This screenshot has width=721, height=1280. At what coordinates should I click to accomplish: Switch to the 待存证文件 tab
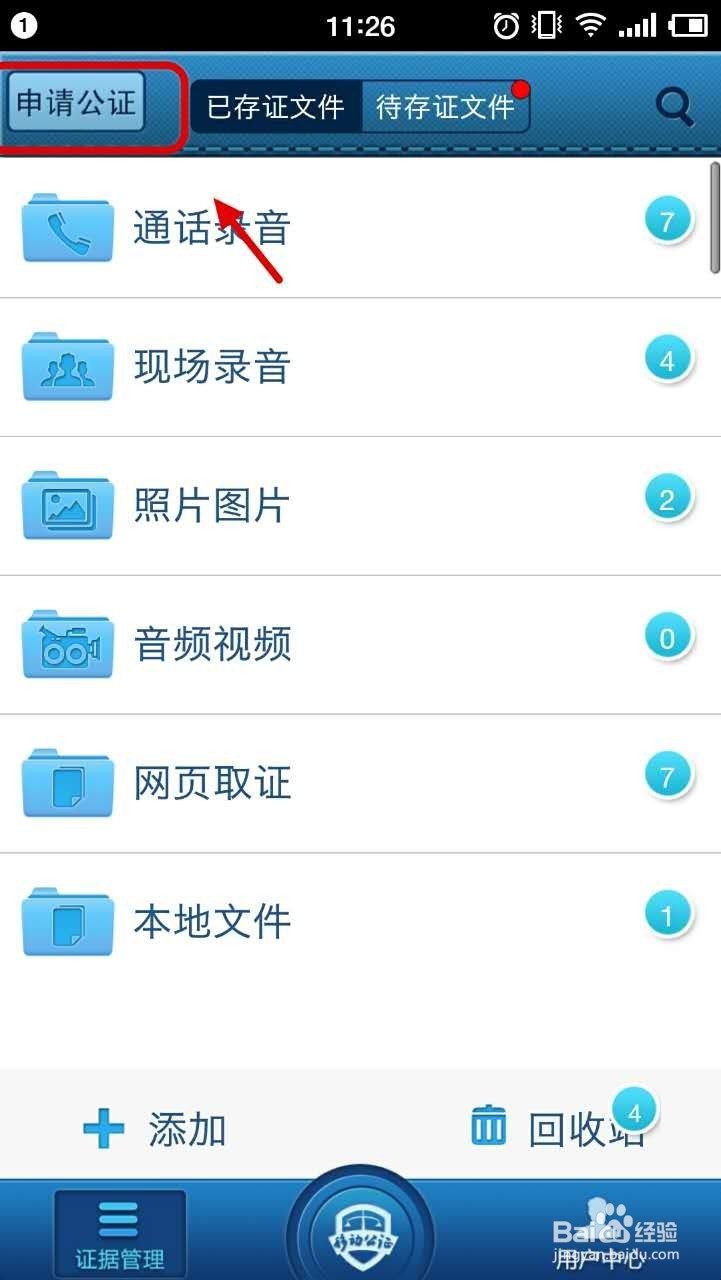(444, 107)
